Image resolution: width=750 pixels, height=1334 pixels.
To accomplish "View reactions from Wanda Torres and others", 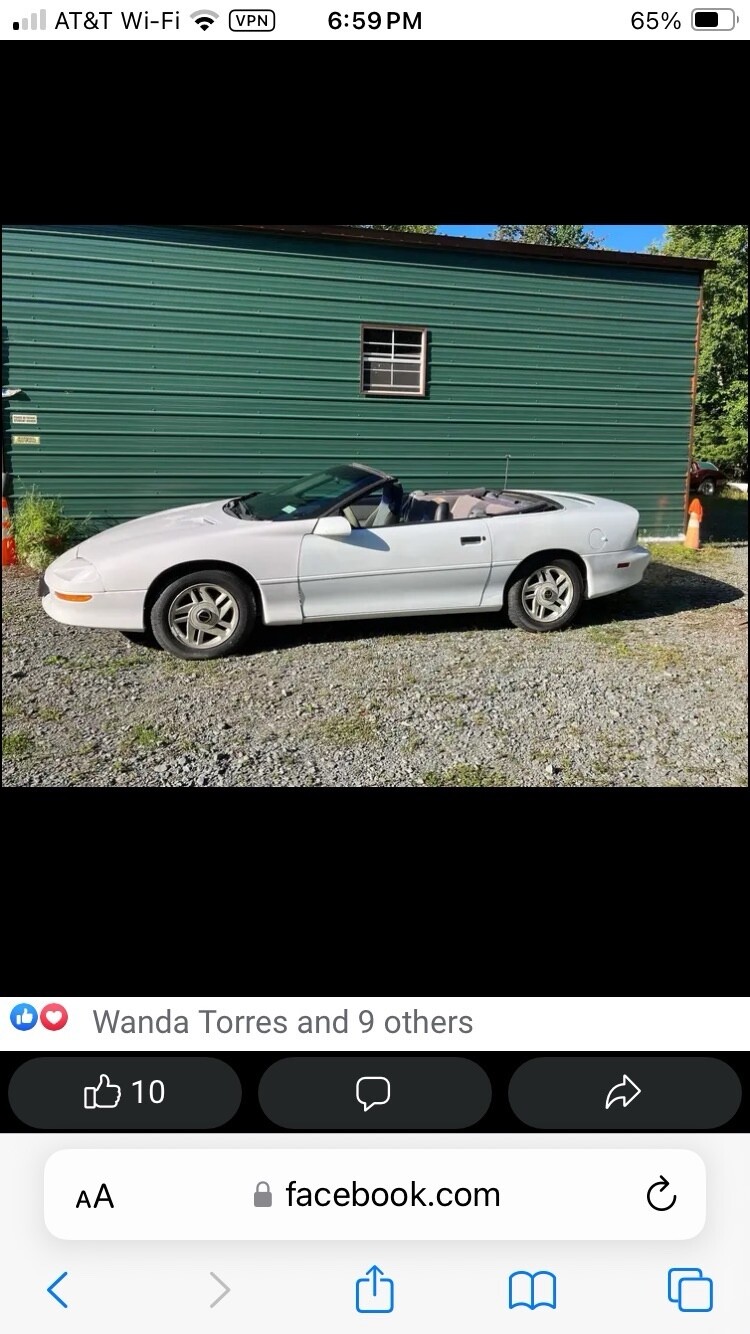I will point(282,1022).
